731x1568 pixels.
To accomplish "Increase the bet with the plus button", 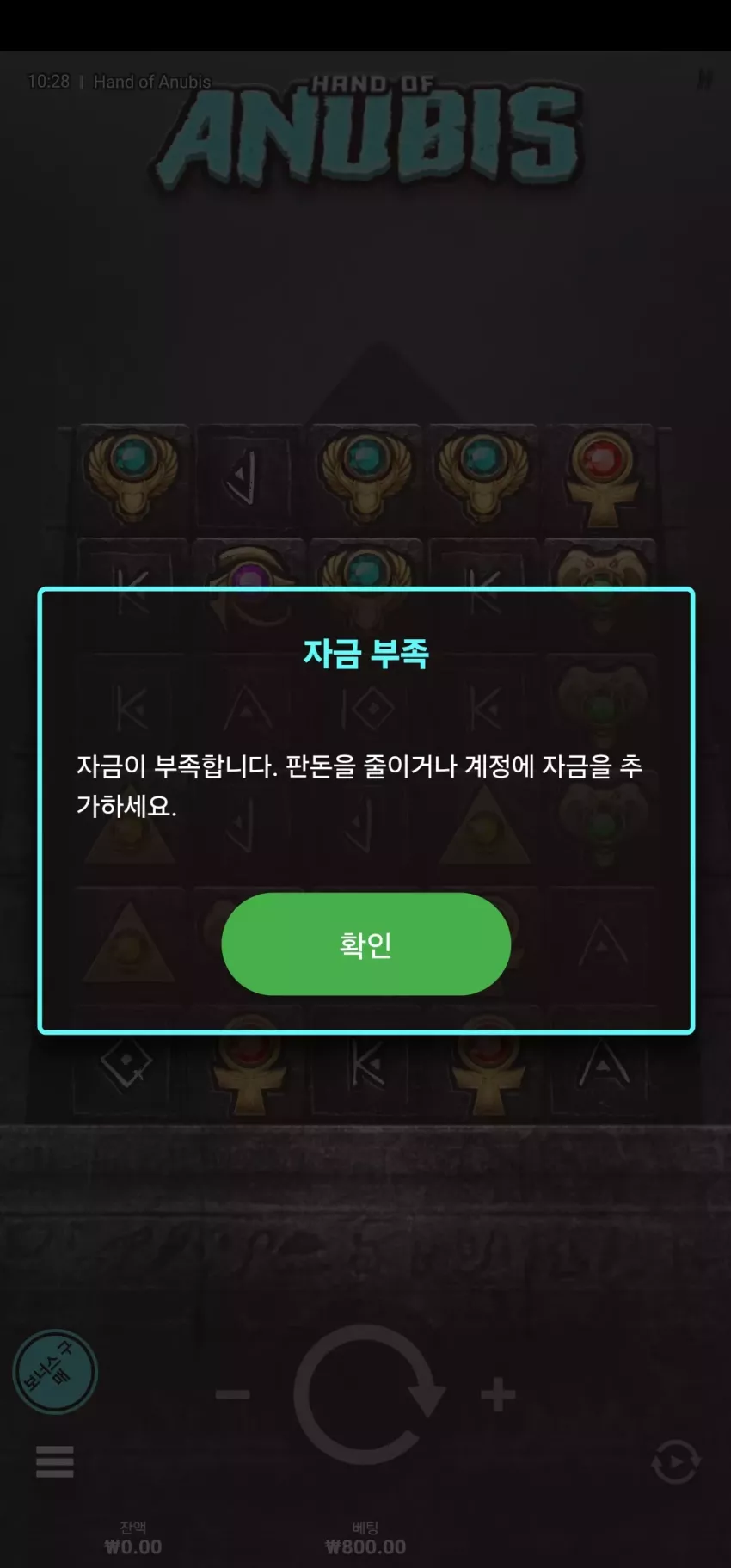I will pos(498,1394).
